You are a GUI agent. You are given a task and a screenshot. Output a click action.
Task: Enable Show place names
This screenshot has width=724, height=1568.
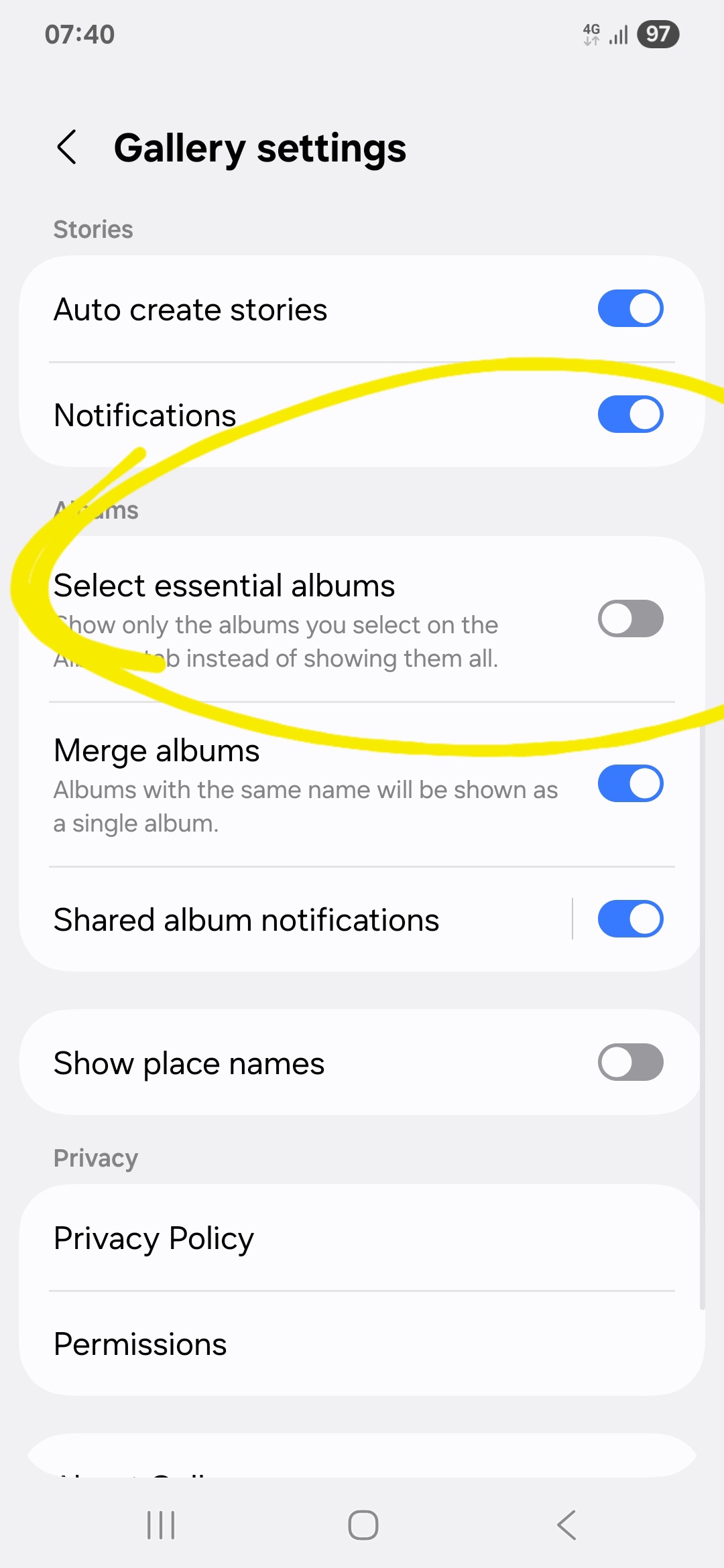point(630,1062)
